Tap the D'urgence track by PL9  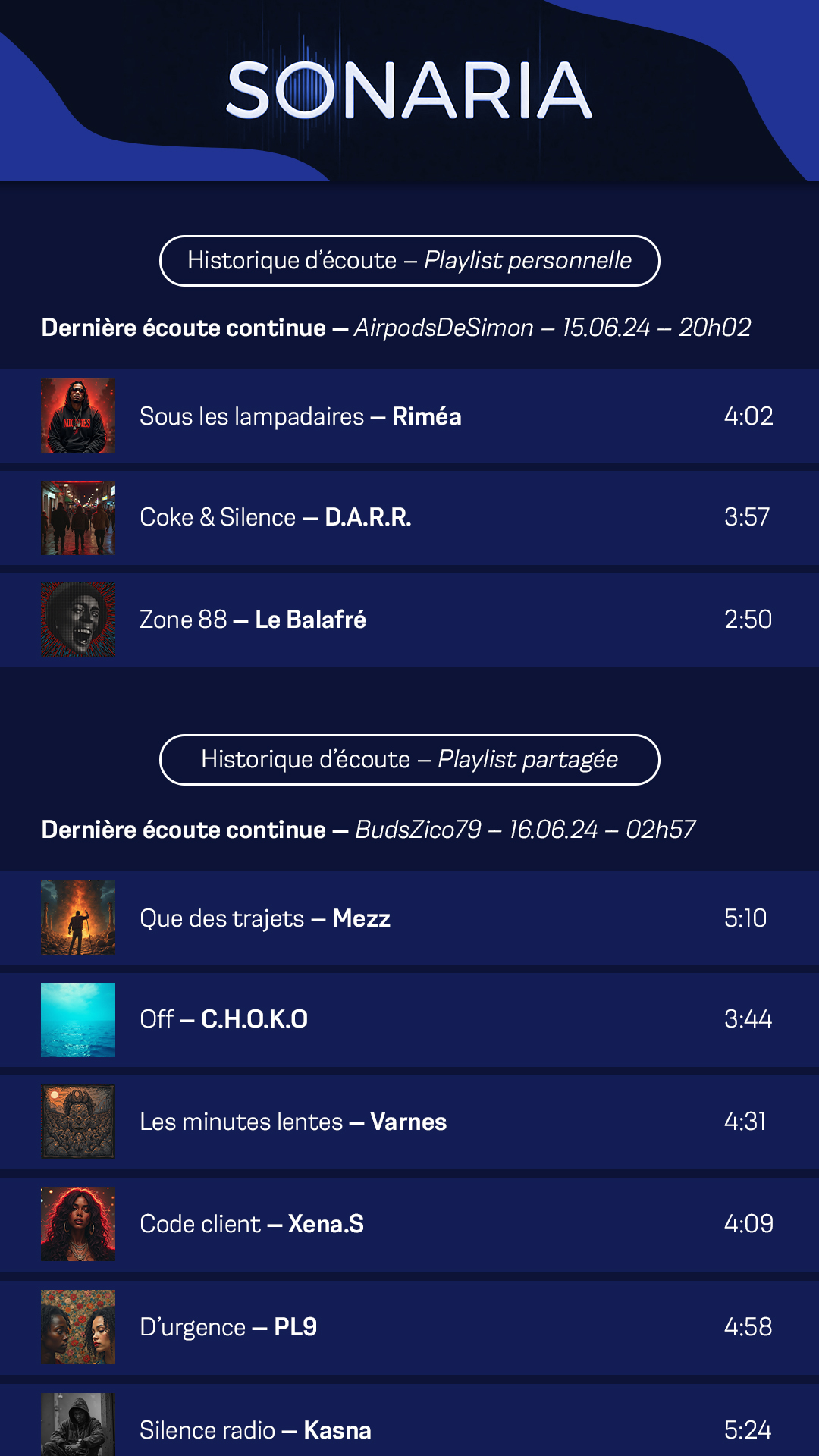click(x=409, y=1327)
